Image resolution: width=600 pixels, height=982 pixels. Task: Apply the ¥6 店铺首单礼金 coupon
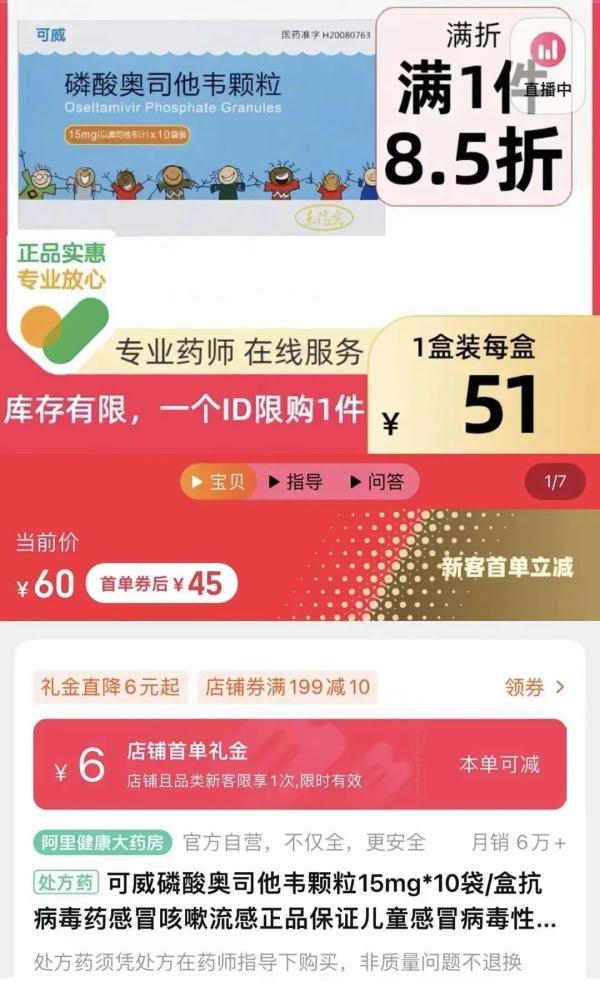tap(299, 765)
